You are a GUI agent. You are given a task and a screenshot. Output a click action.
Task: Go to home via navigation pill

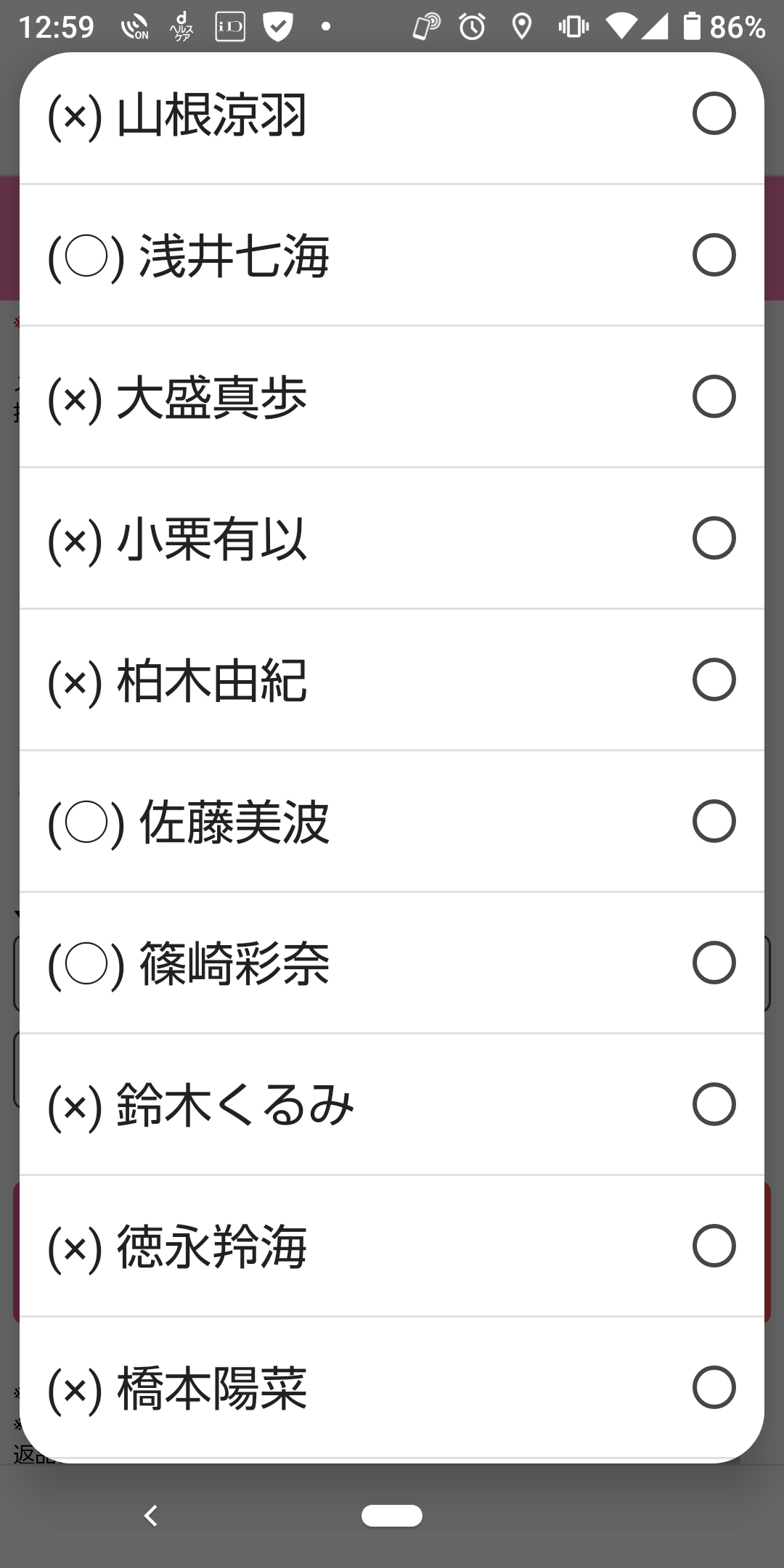(x=392, y=1516)
